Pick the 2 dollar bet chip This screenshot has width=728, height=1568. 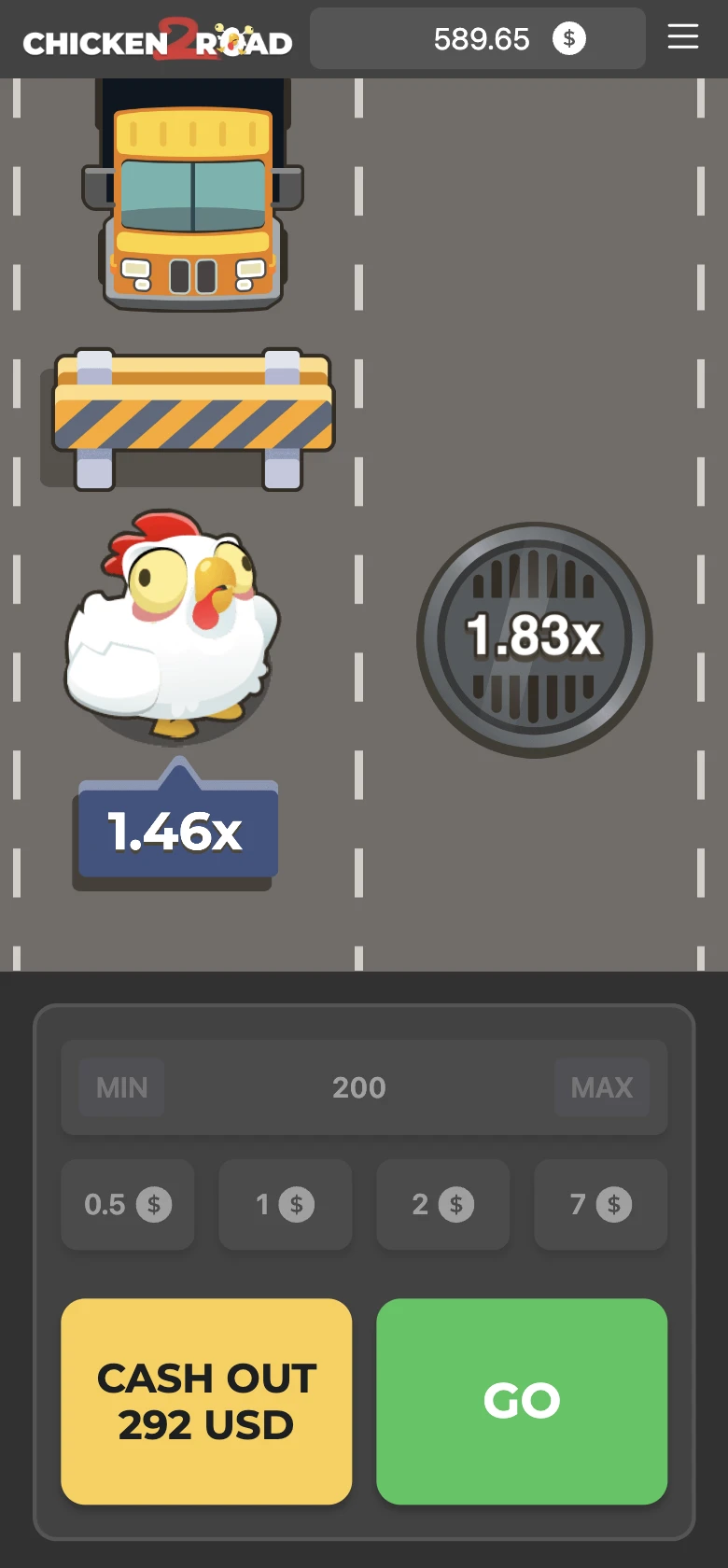tap(443, 1205)
